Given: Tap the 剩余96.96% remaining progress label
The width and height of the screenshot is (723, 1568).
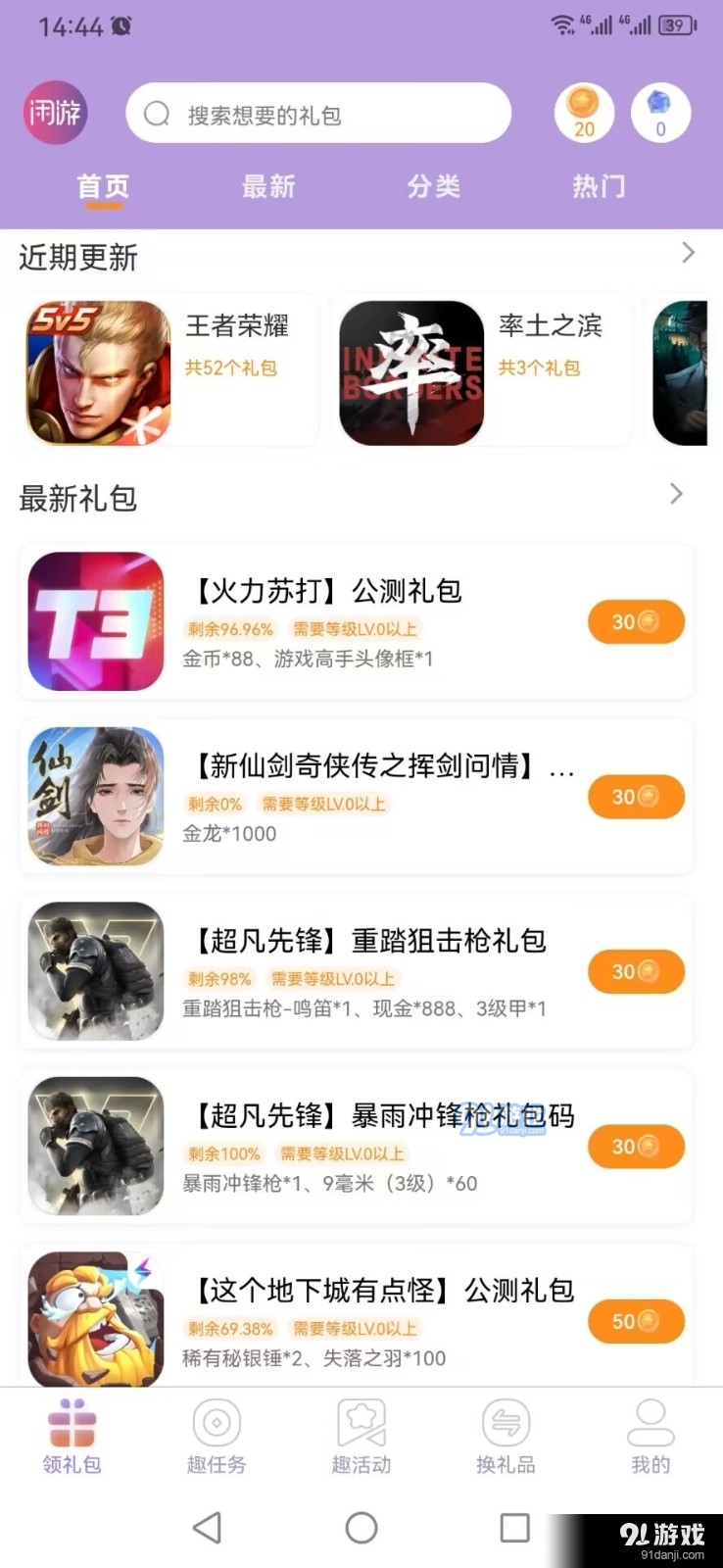Looking at the screenshot, I should (x=231, y=628).
